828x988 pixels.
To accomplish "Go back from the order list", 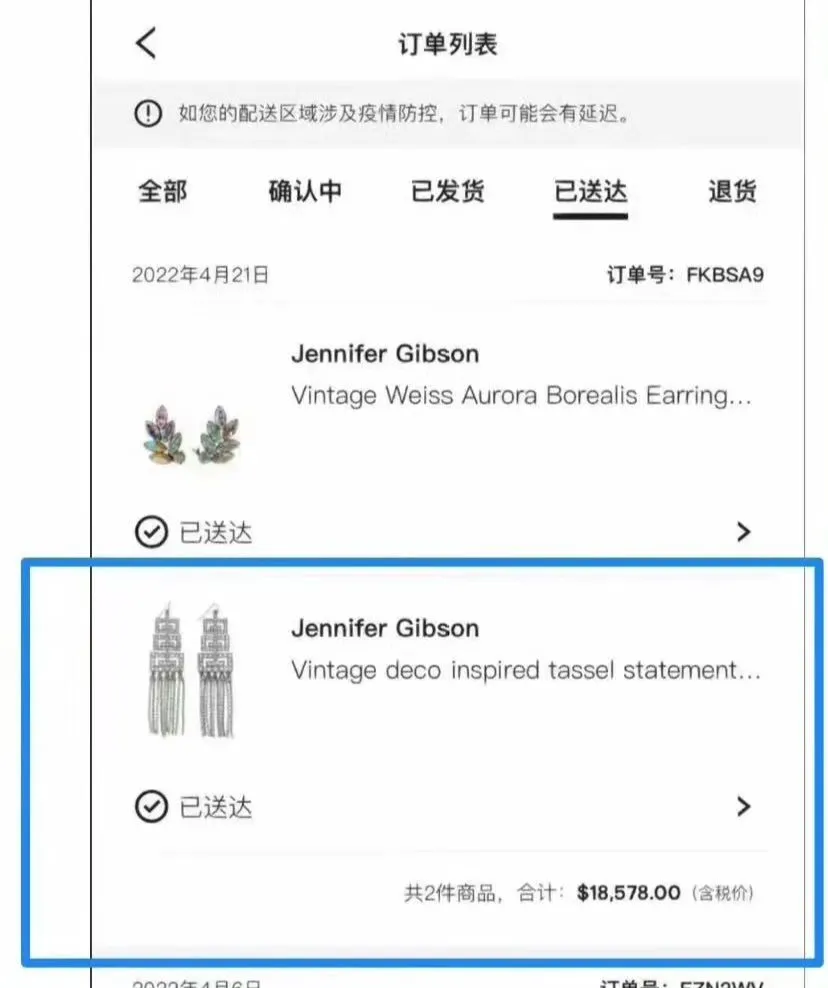I will pyautogui.click(x=147, y=44).
